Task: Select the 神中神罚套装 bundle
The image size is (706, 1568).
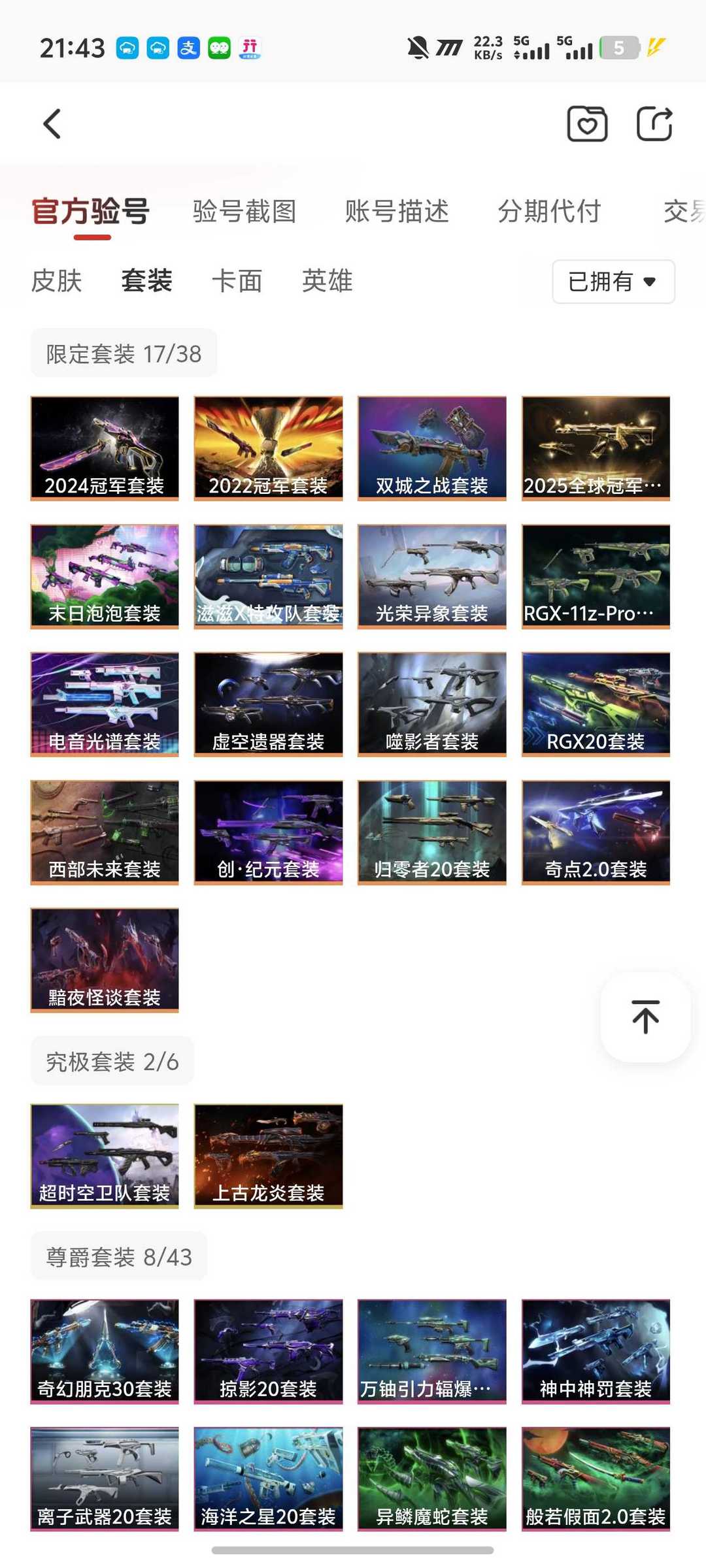Action: point(596,1351)
